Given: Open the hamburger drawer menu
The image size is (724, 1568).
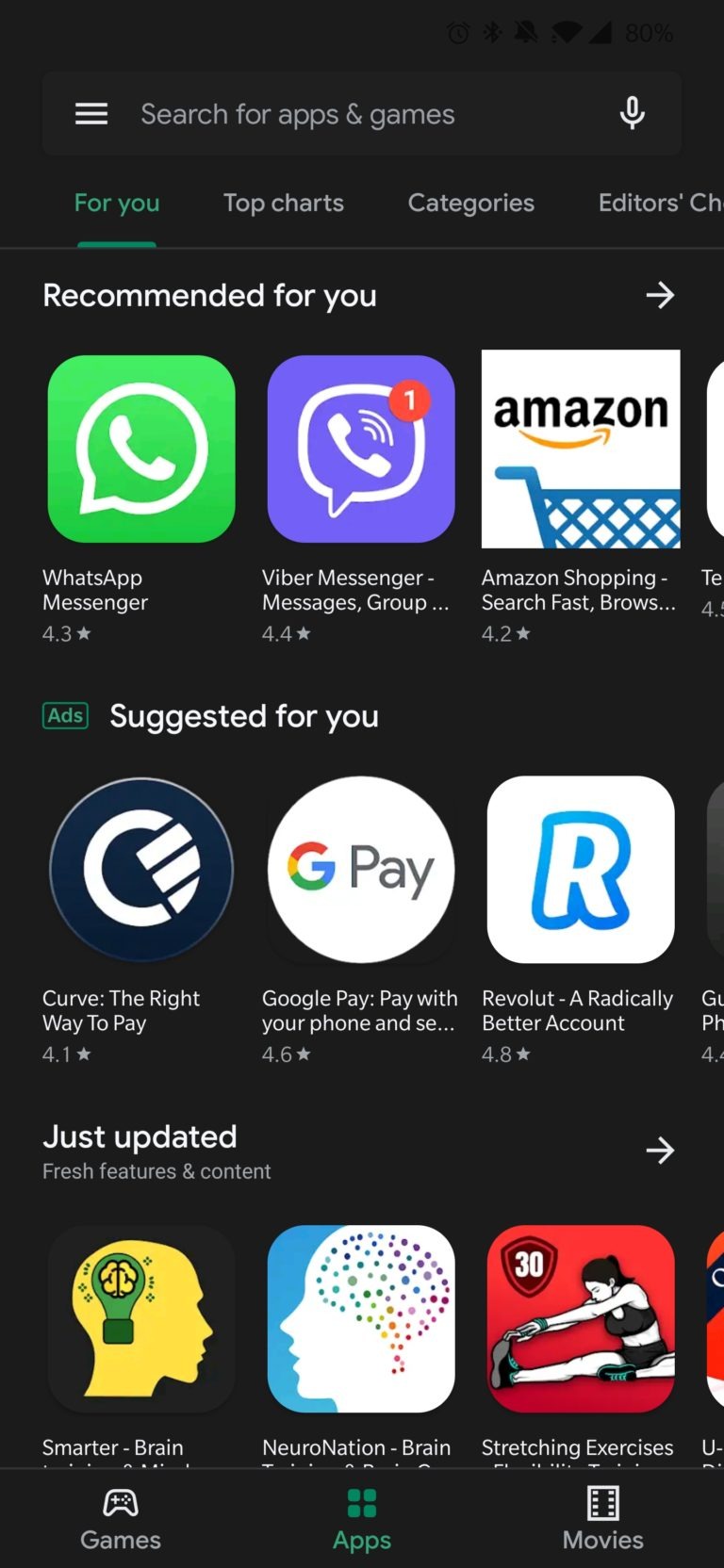Looking at the screenshot, I should click(91, 114).
